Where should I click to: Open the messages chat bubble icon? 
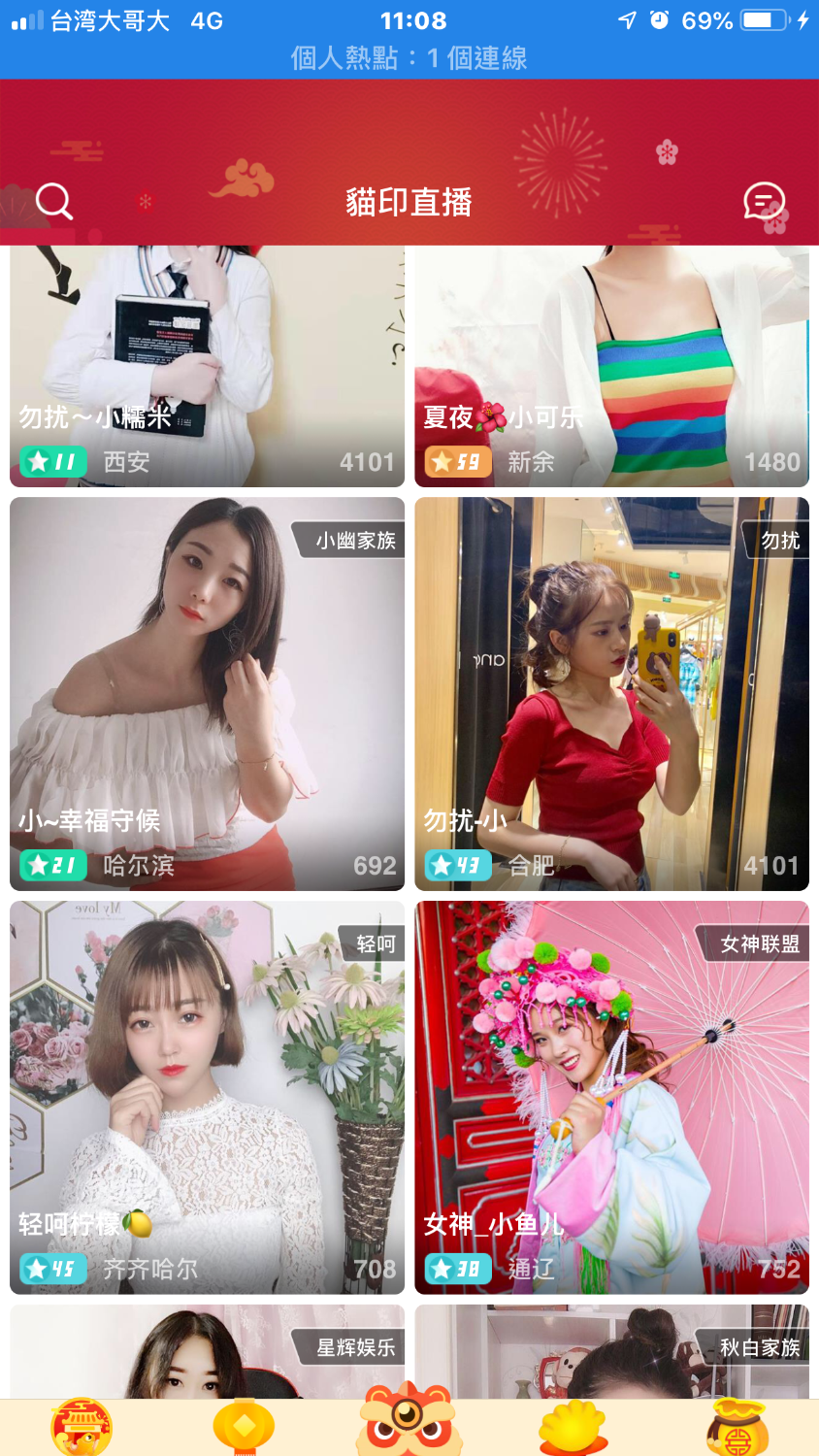[x=764, y=202]
